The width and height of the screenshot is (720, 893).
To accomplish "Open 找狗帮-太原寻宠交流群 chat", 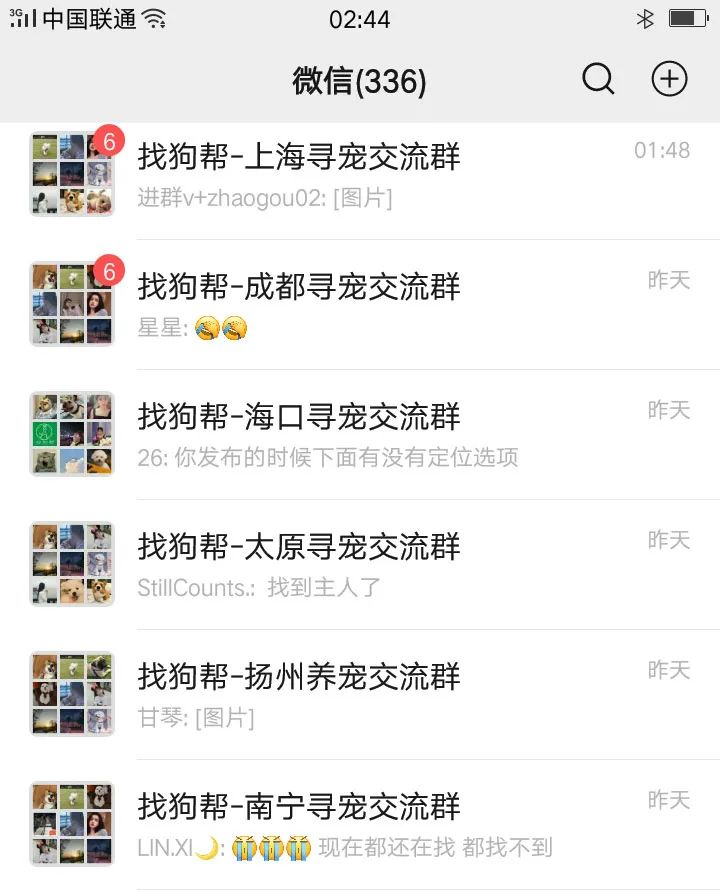I will tap(360, 564).
